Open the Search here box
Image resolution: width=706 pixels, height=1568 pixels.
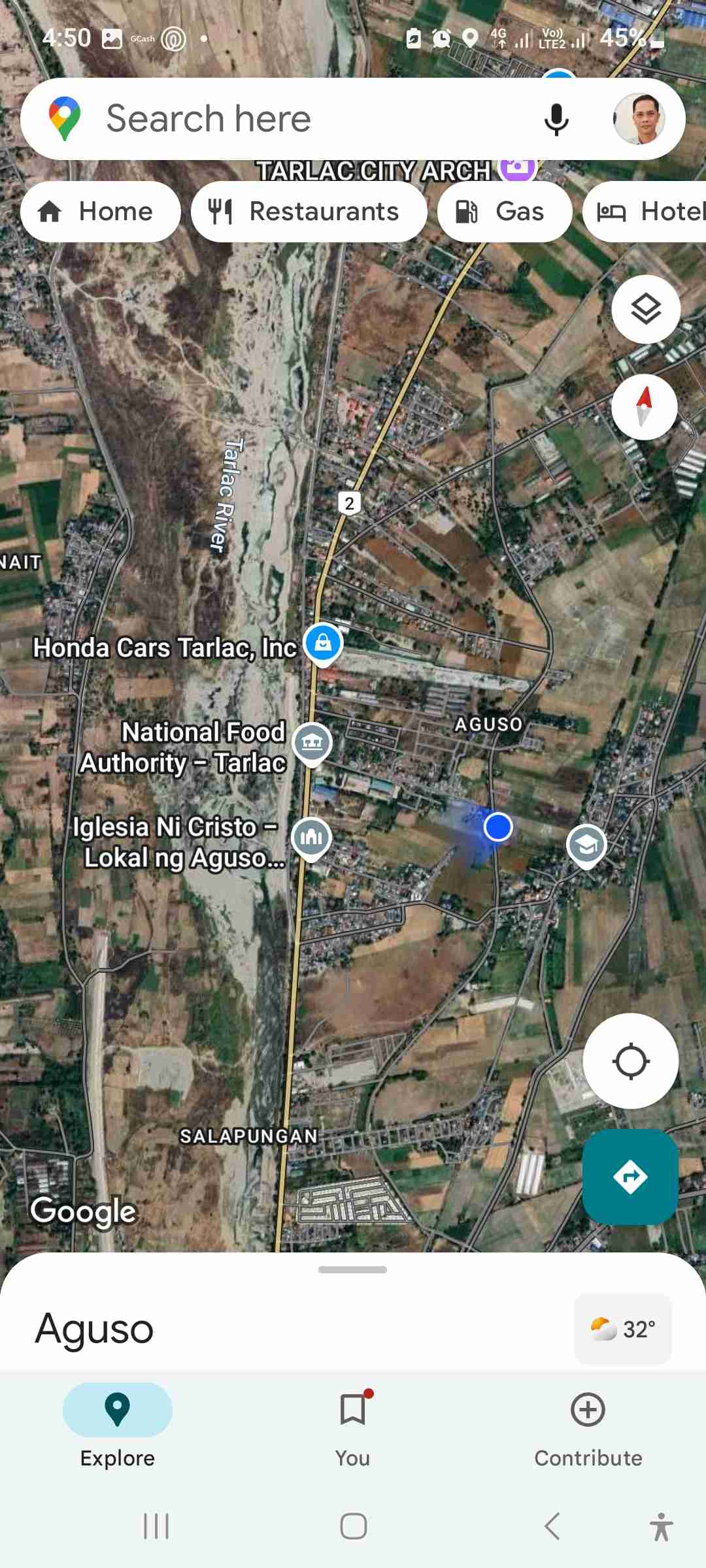294,119
